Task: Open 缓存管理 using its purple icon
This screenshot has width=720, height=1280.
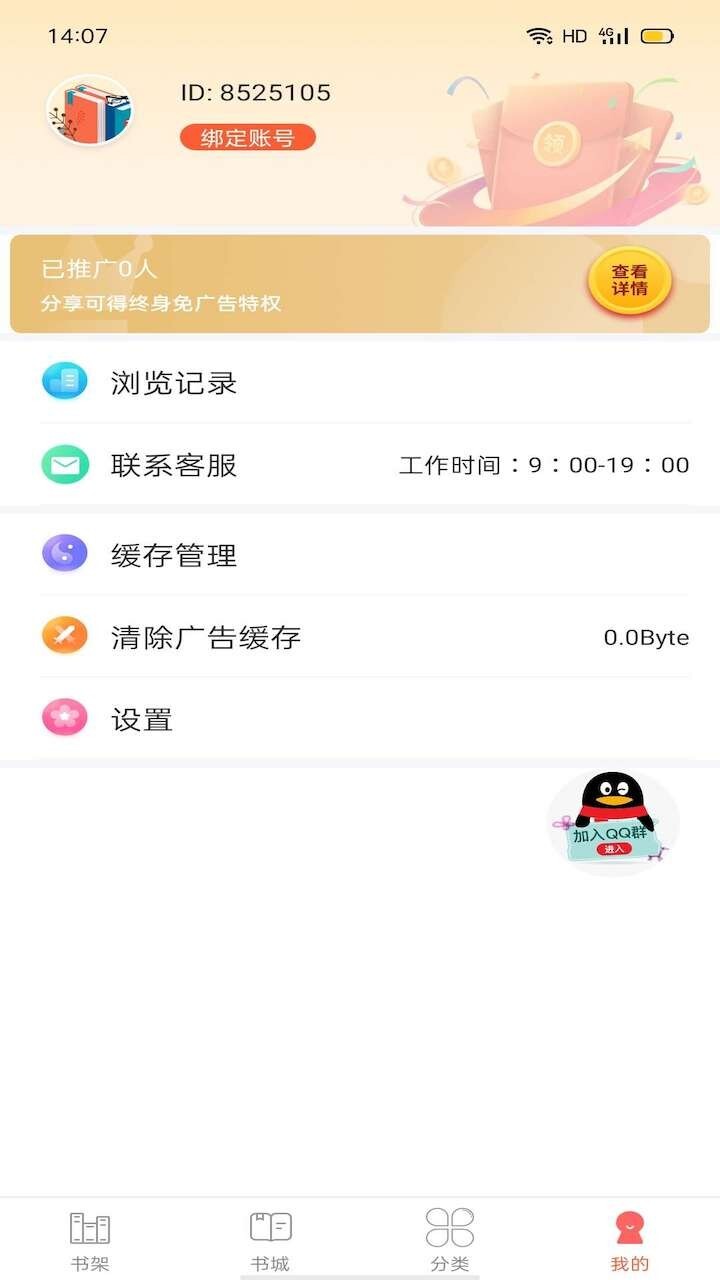Action: [64, 555]
